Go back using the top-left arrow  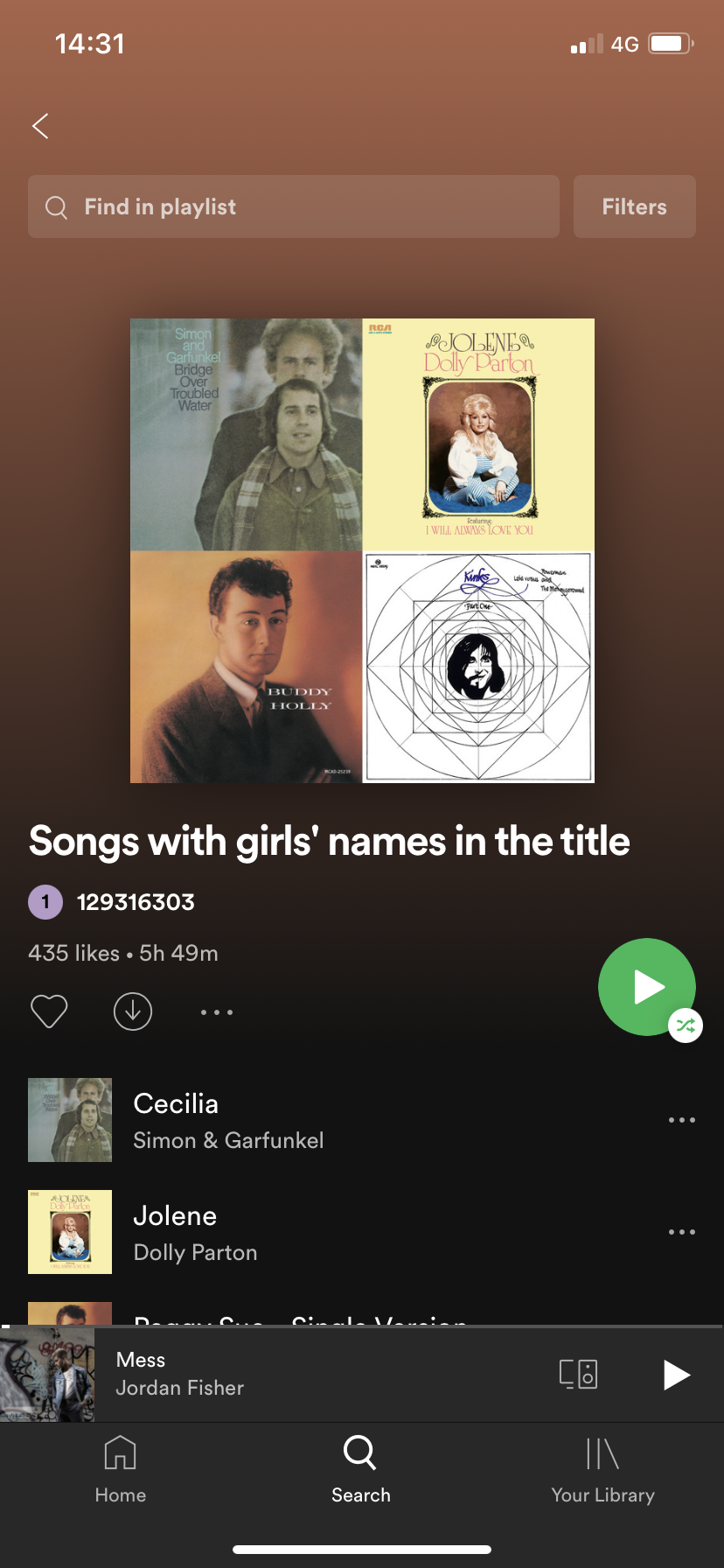pyautogui.click(x=40, y=126)
